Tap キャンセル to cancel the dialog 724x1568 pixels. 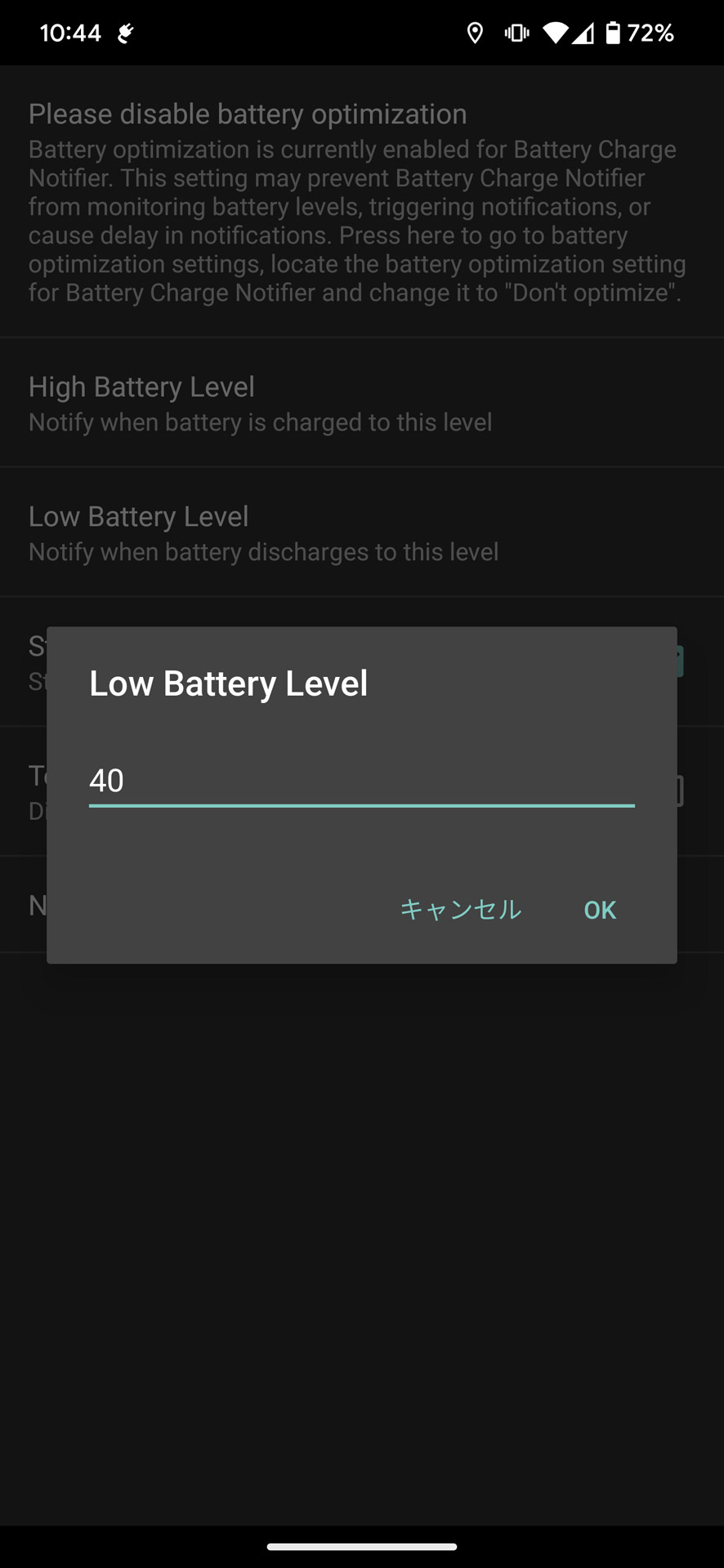(x=460, y=909)
